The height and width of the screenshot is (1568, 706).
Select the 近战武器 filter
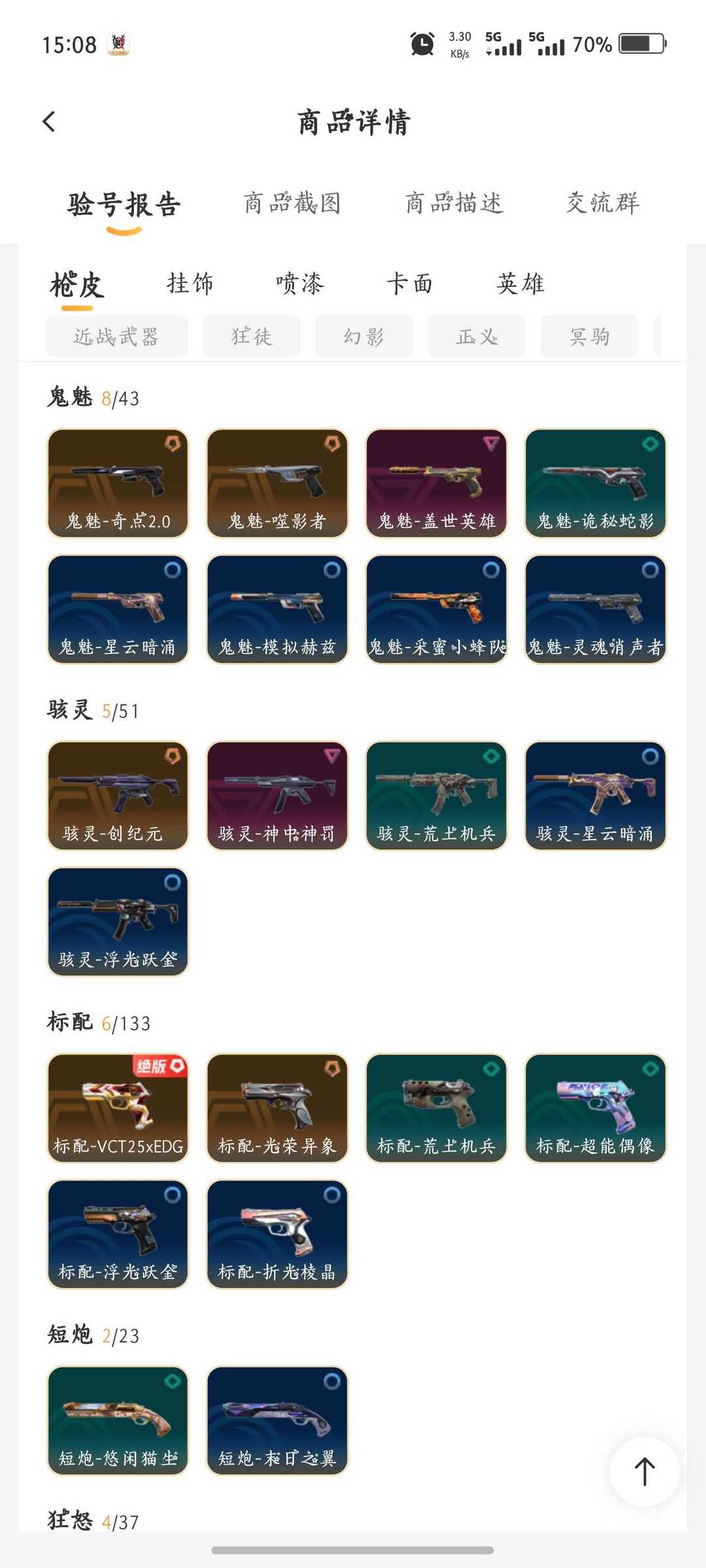tap(115, 336)
